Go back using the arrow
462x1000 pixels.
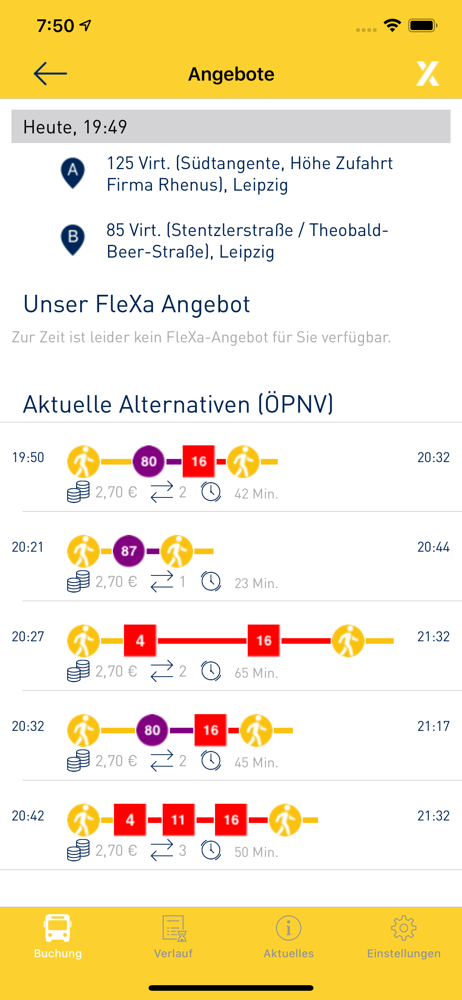[x=50, y=74]
